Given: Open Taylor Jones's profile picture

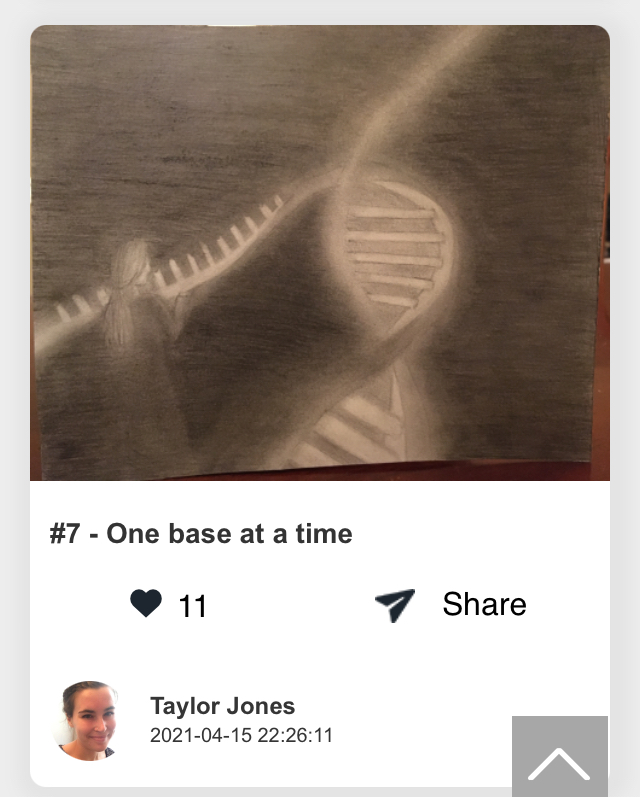Looking at the screenshot, I should pos(86,721).
